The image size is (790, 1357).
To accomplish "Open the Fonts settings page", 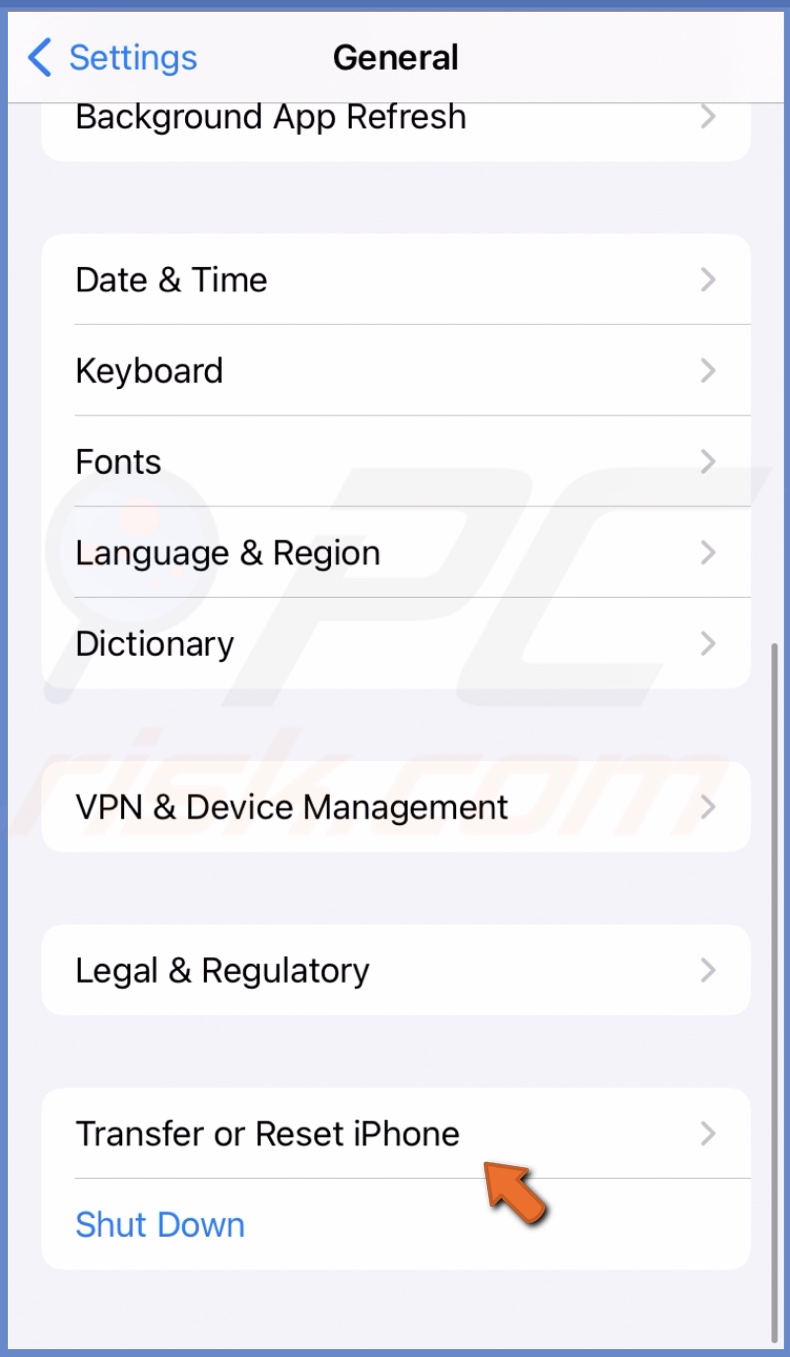I will (117, 462).
